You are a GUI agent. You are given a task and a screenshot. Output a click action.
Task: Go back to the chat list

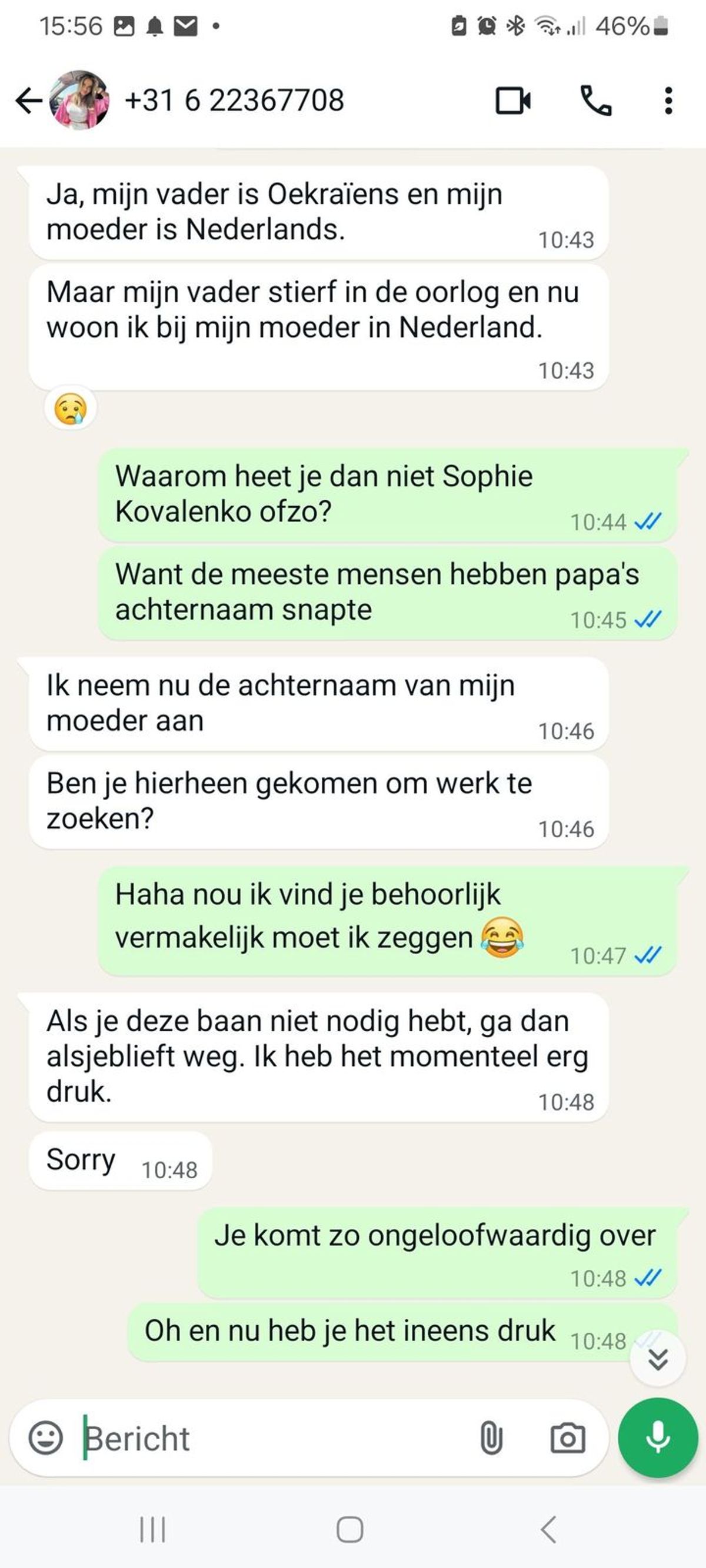(28, 101)
